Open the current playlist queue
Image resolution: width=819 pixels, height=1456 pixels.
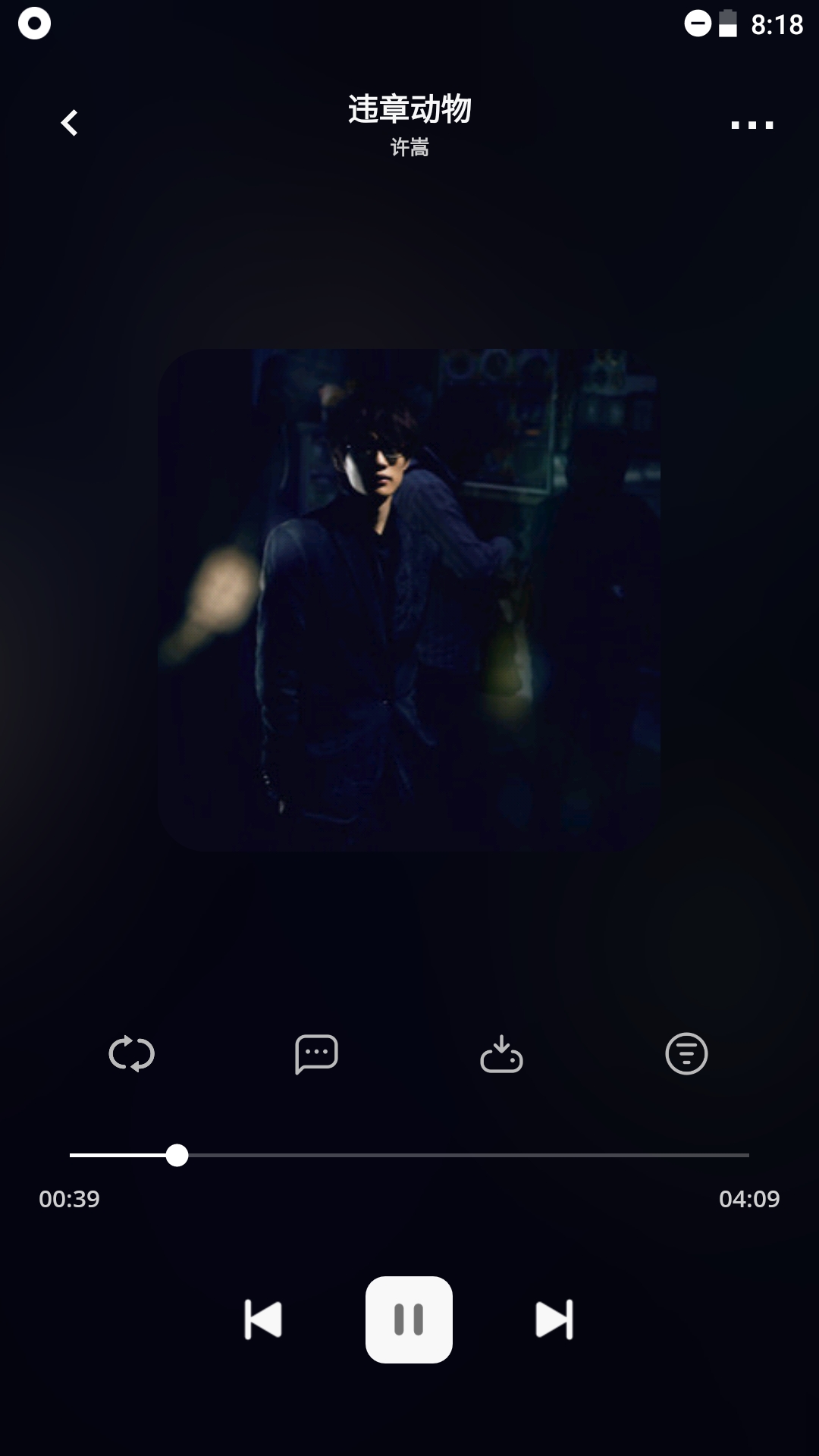click(686, 1054)
